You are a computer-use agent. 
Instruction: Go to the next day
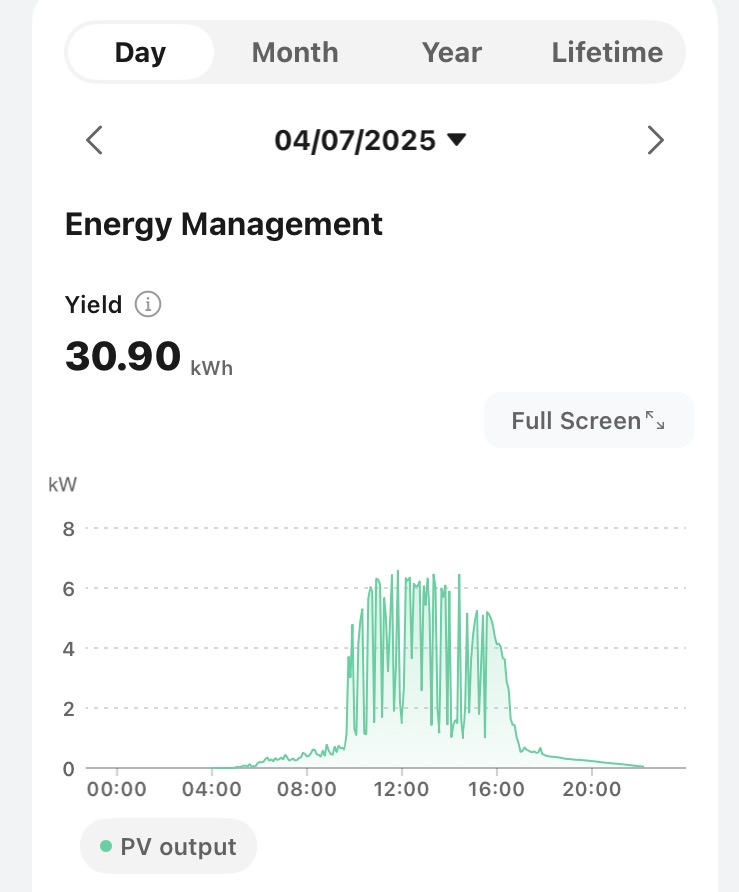(x=655, y=141)
